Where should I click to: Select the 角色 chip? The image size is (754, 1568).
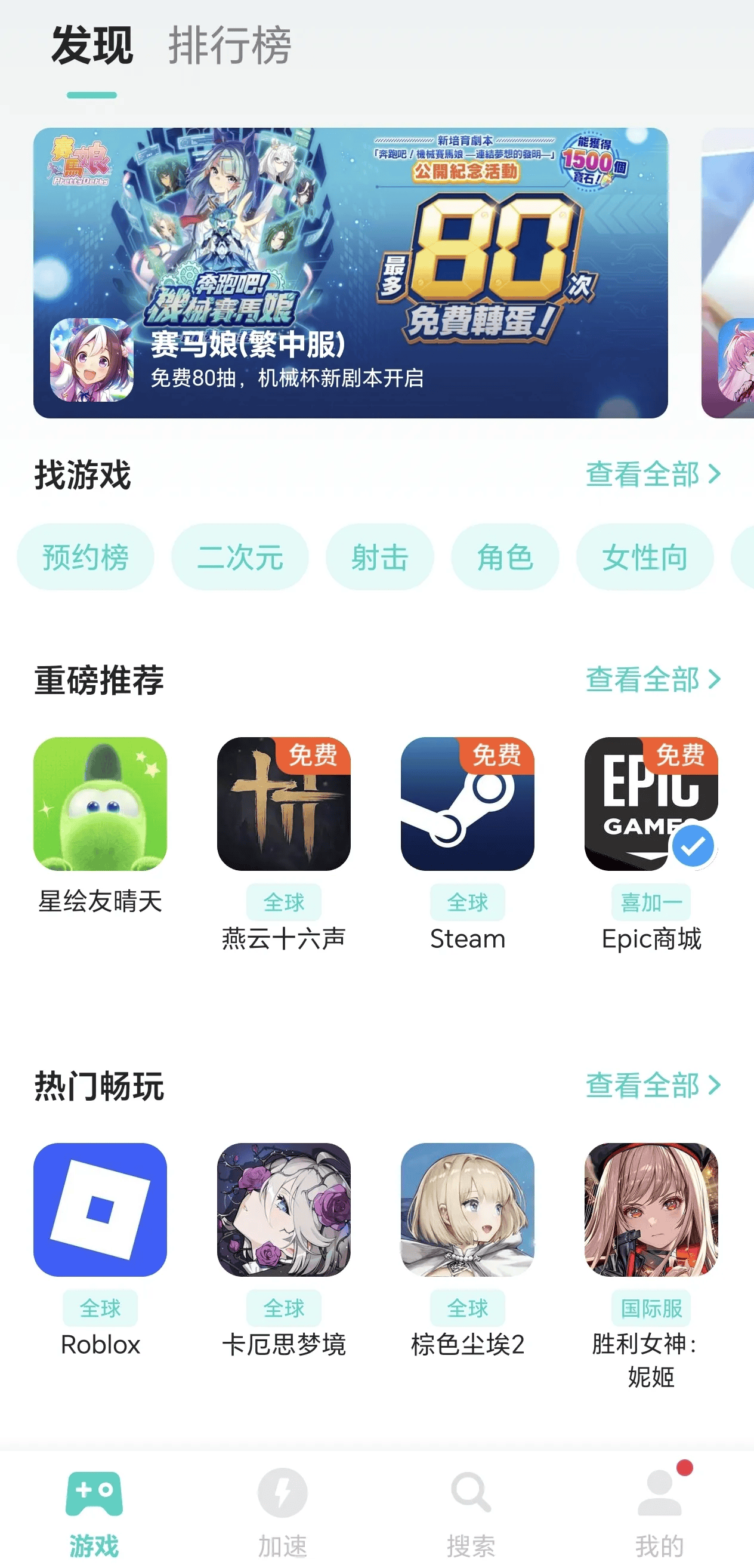click(505, 557)
